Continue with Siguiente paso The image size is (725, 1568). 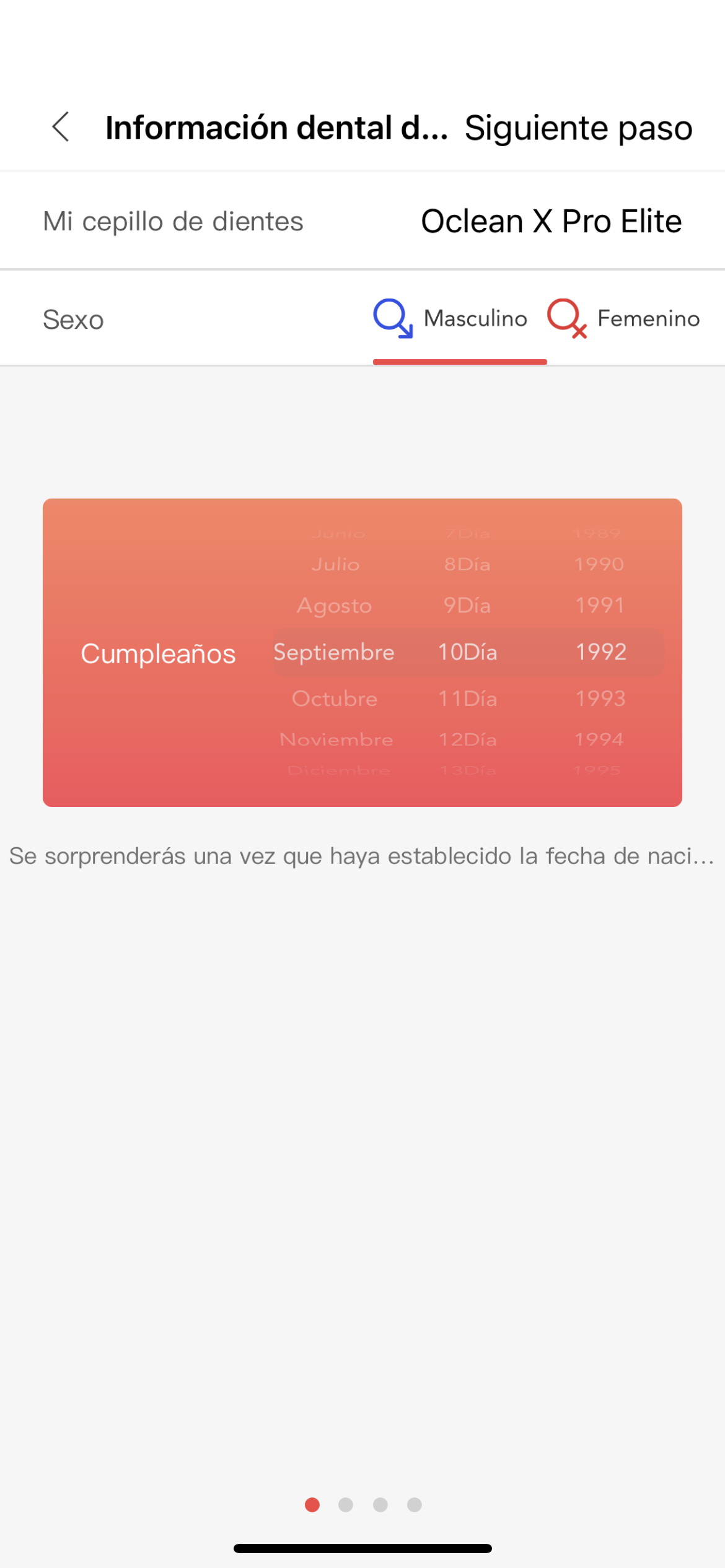click(x=578, y=128)
